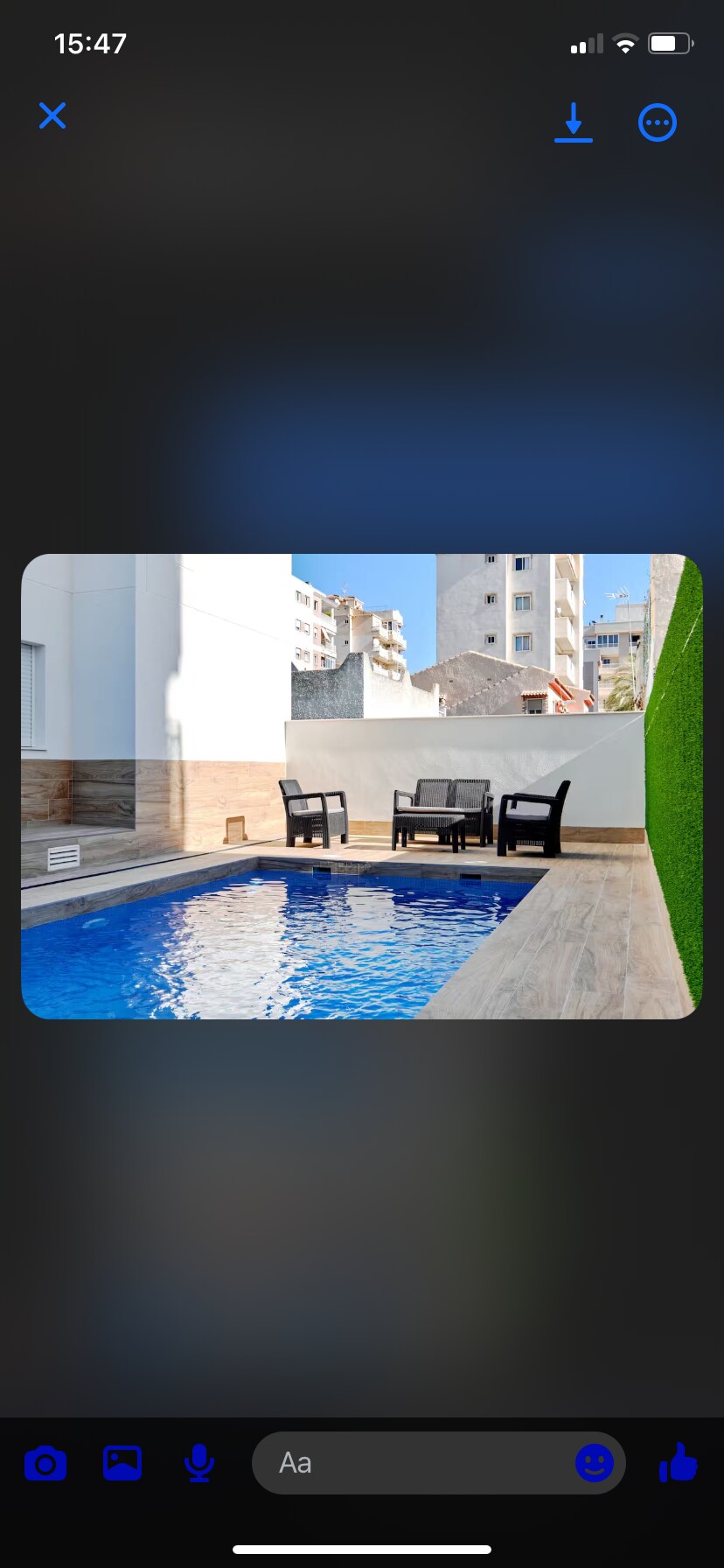
Task: Open the photo gallery picker
Action: 122,1463
